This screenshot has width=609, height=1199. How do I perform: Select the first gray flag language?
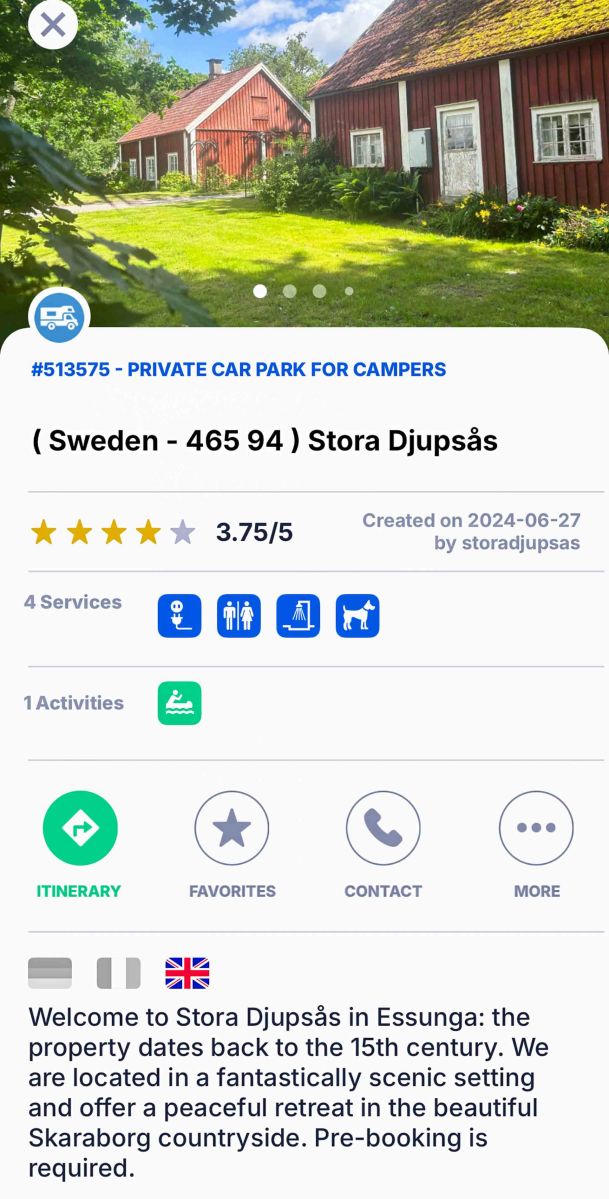point(50,973)
